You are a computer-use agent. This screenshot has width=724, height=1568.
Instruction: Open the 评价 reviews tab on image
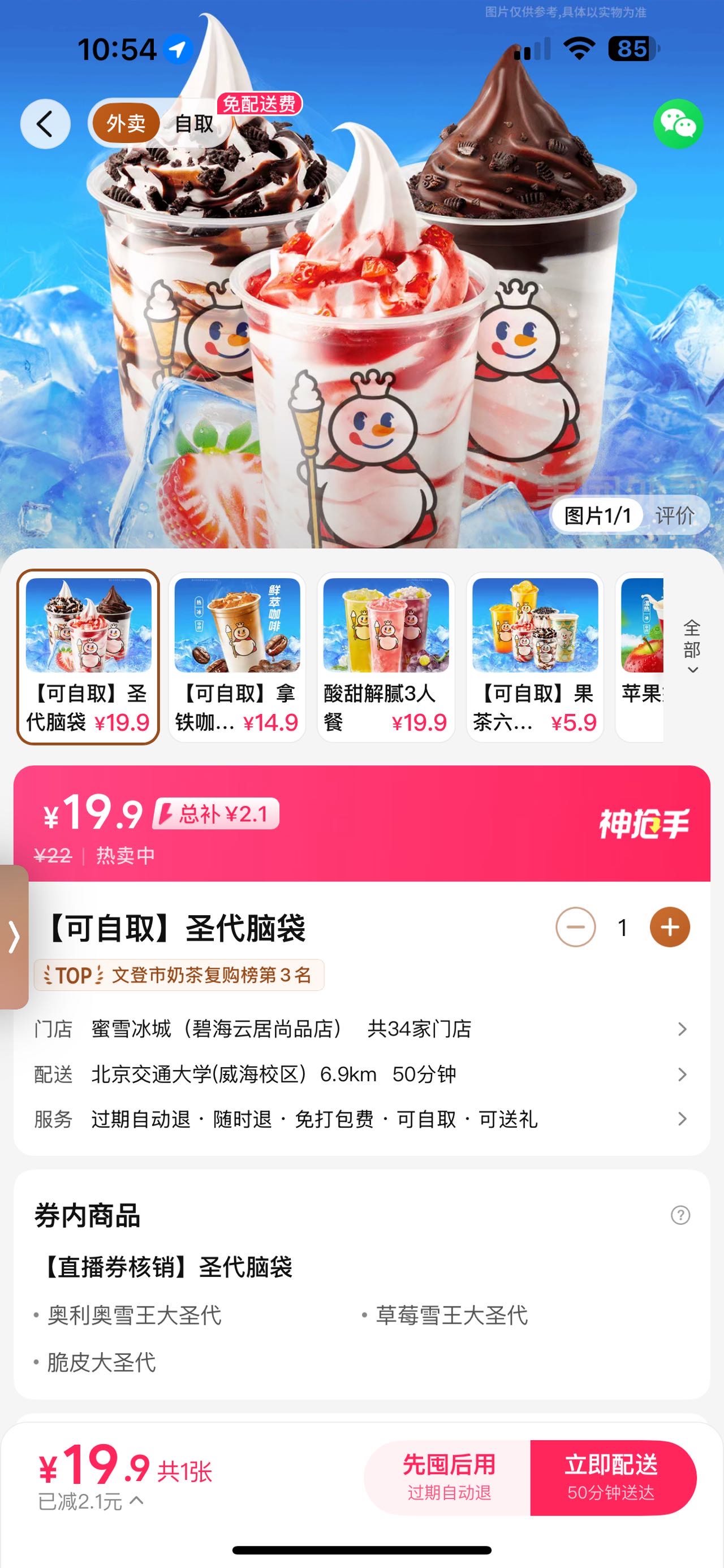click(x=674, y=516)
